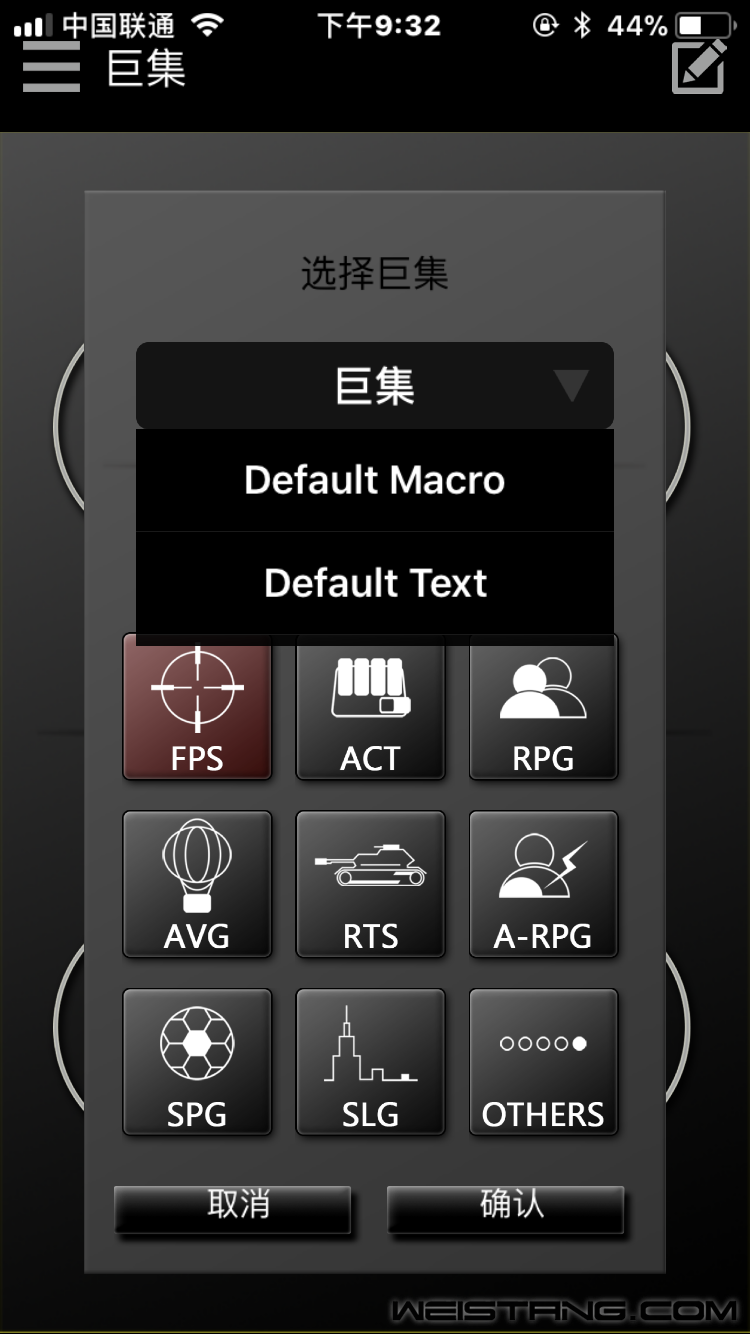
Task: Choose the A-RPG category
Action: point(543,884)
